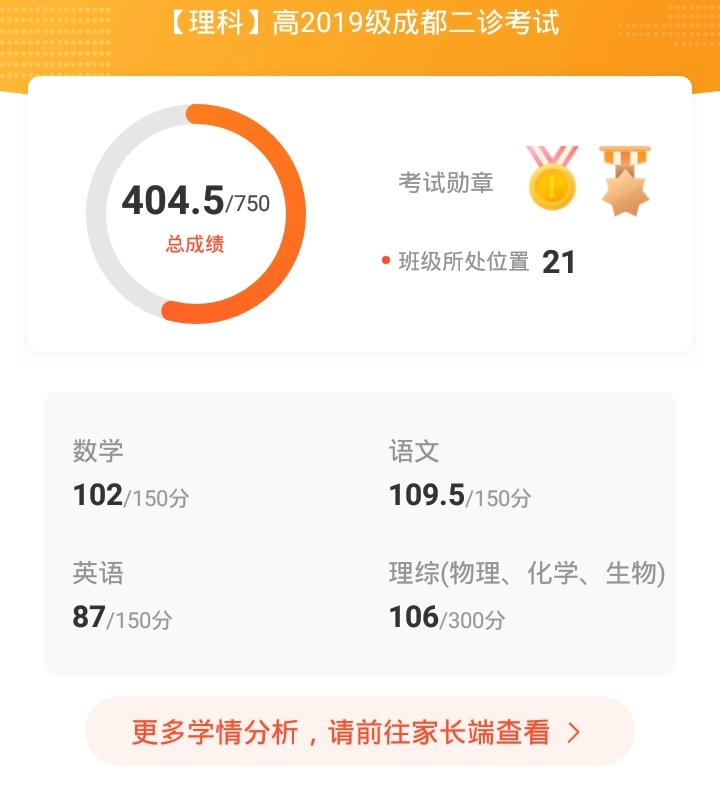Tap the bronze exam medal badge
This screenshot has width=720, height=790.
click(x=625, y=181)
